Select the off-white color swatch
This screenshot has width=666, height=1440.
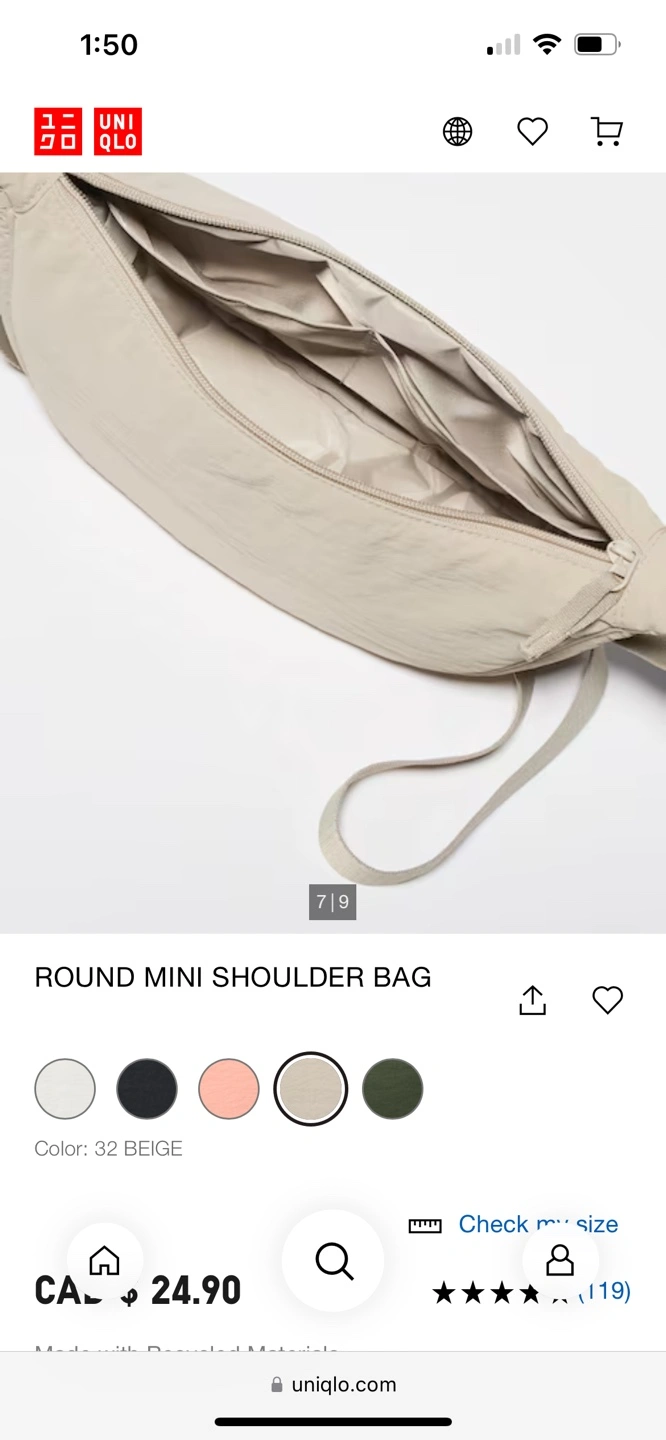(x=65, y=1089)
